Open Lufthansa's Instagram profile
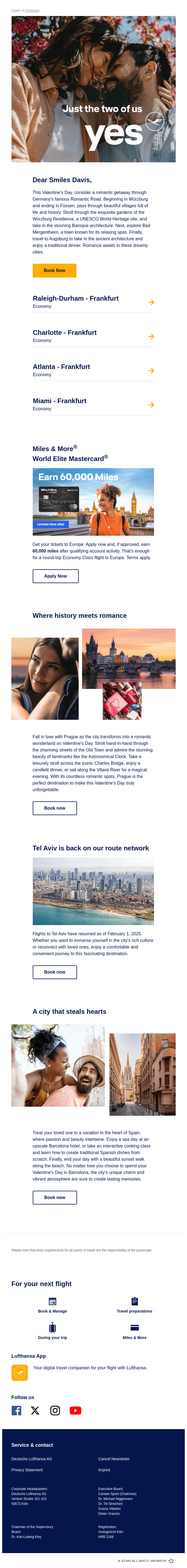Image resolution: width=187 pixels, height=1568 pixels. (x=55, y=1410)
